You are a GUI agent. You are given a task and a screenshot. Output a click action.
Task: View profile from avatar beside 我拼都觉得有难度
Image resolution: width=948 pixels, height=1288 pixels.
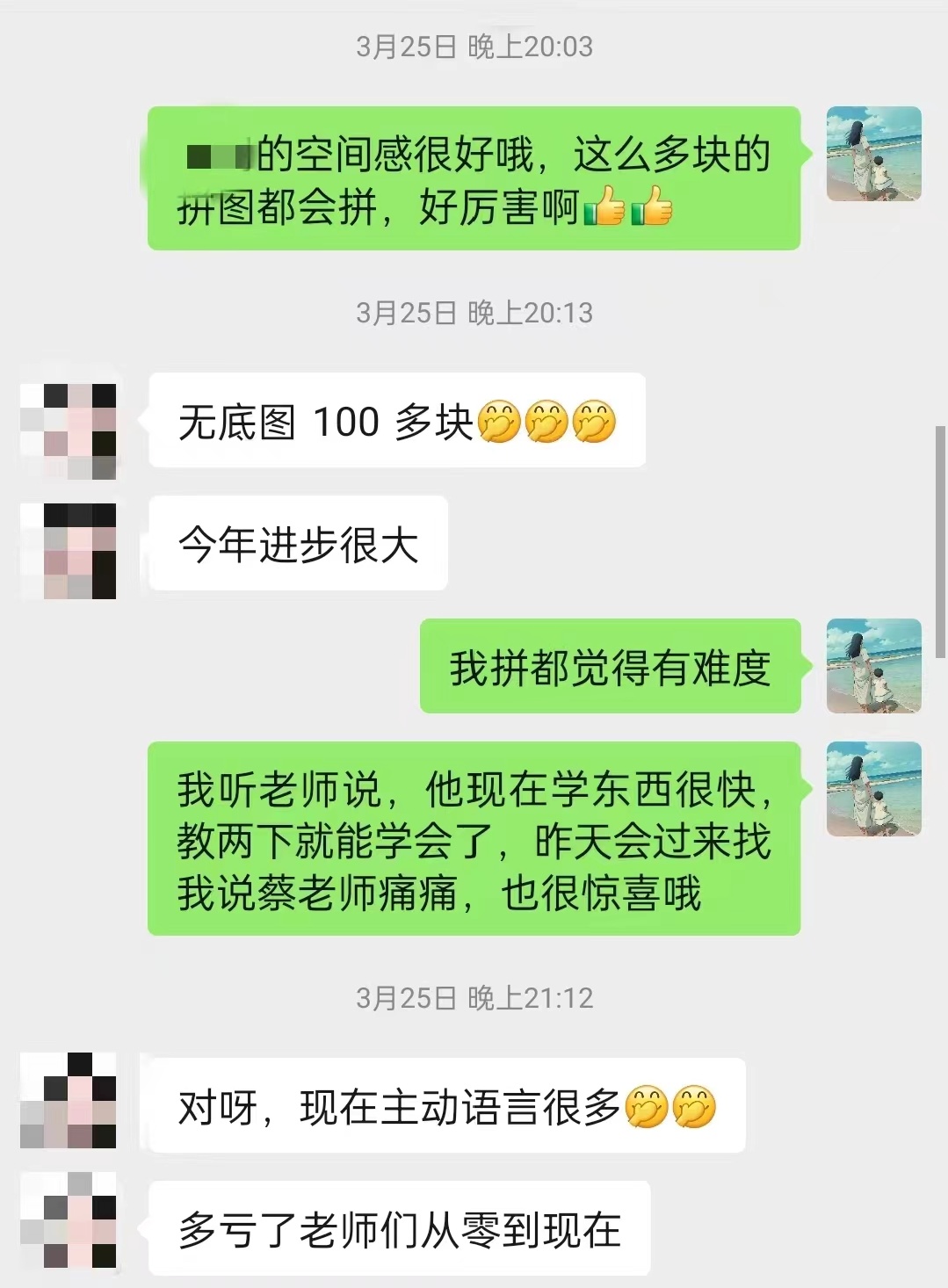click(873, 666)
